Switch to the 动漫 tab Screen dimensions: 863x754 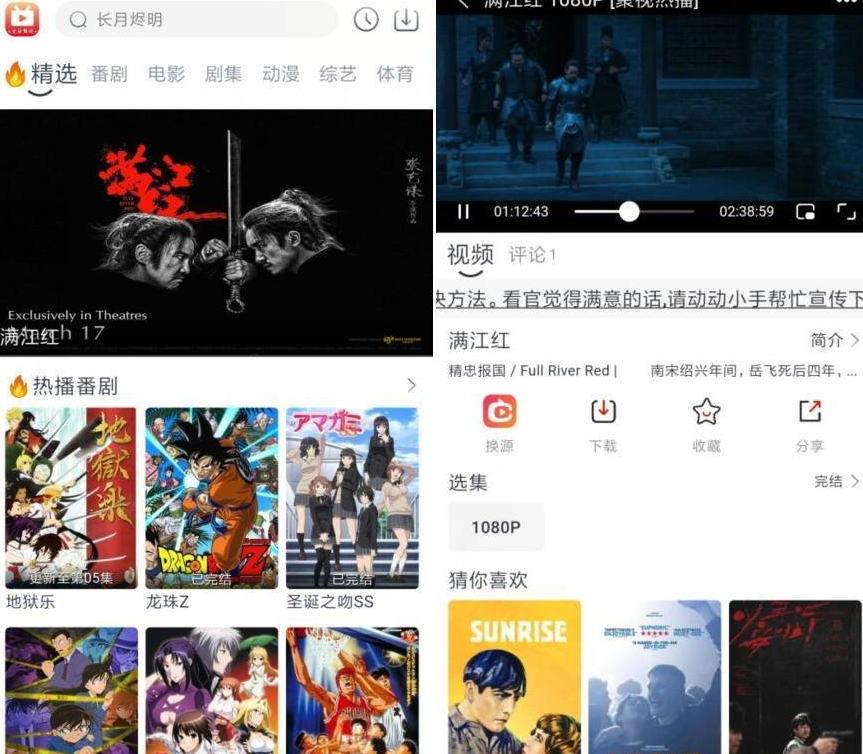(x=281, y=74)
